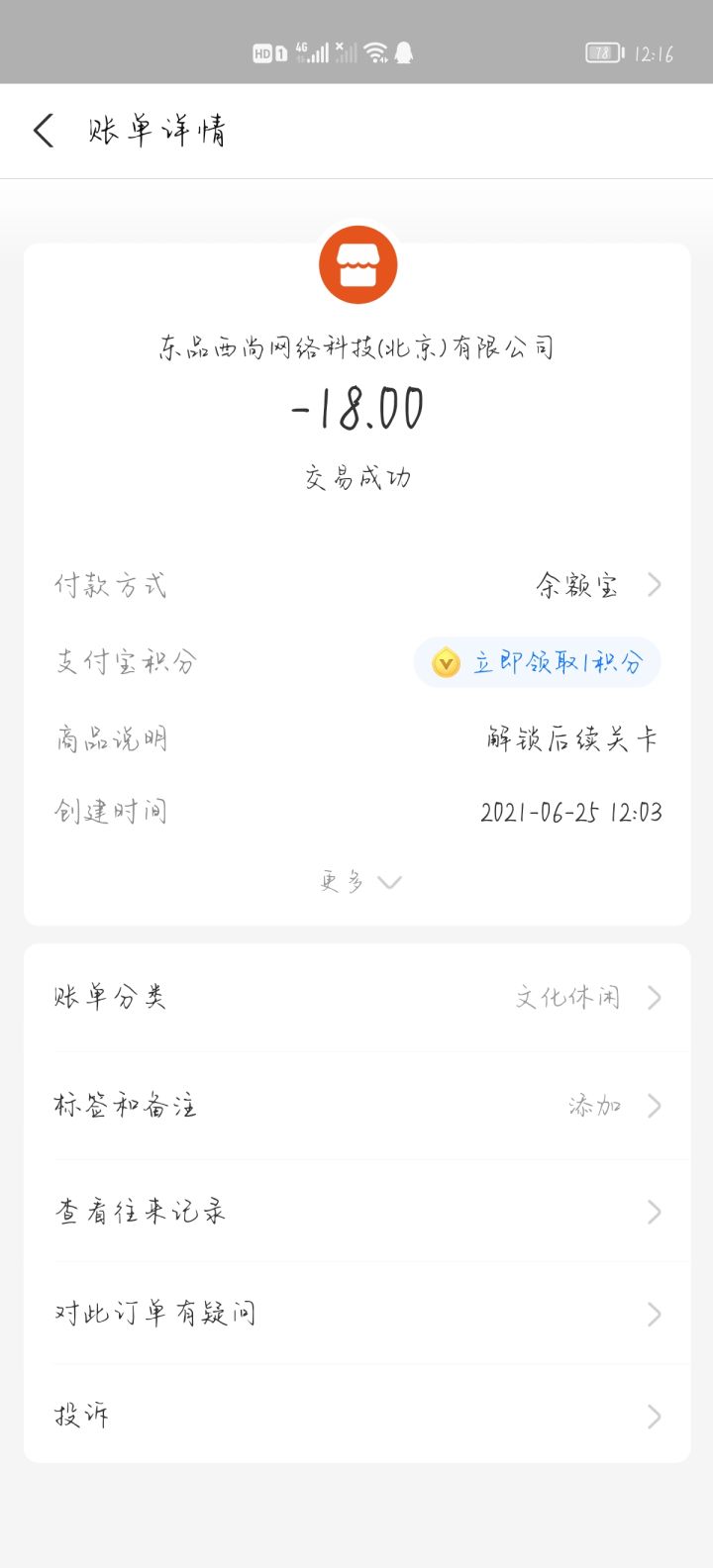Tap the gold coin icon on the points banner
This screenshot has height=1568, width=713.
[x=444, y=662]
